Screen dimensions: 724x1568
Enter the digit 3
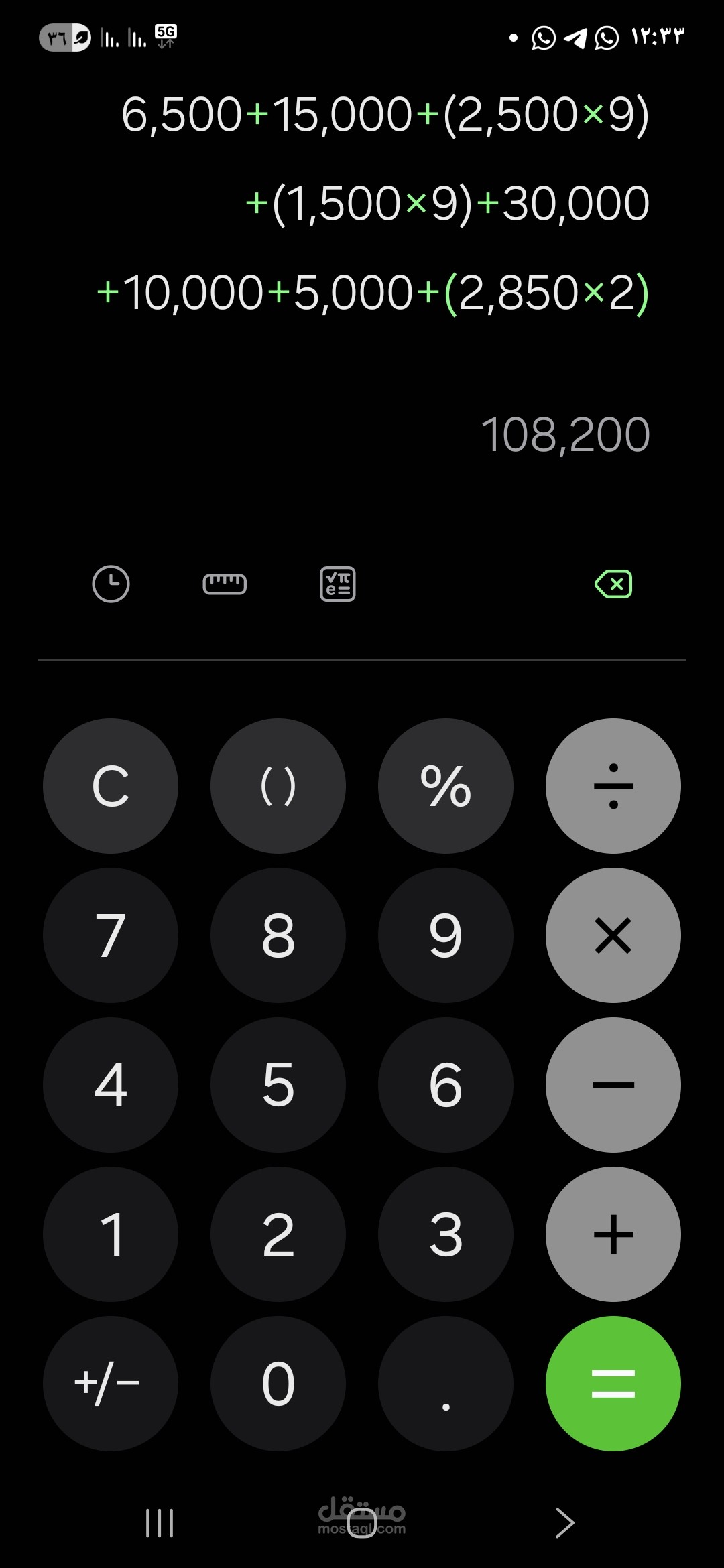[x=446, y=1234]
